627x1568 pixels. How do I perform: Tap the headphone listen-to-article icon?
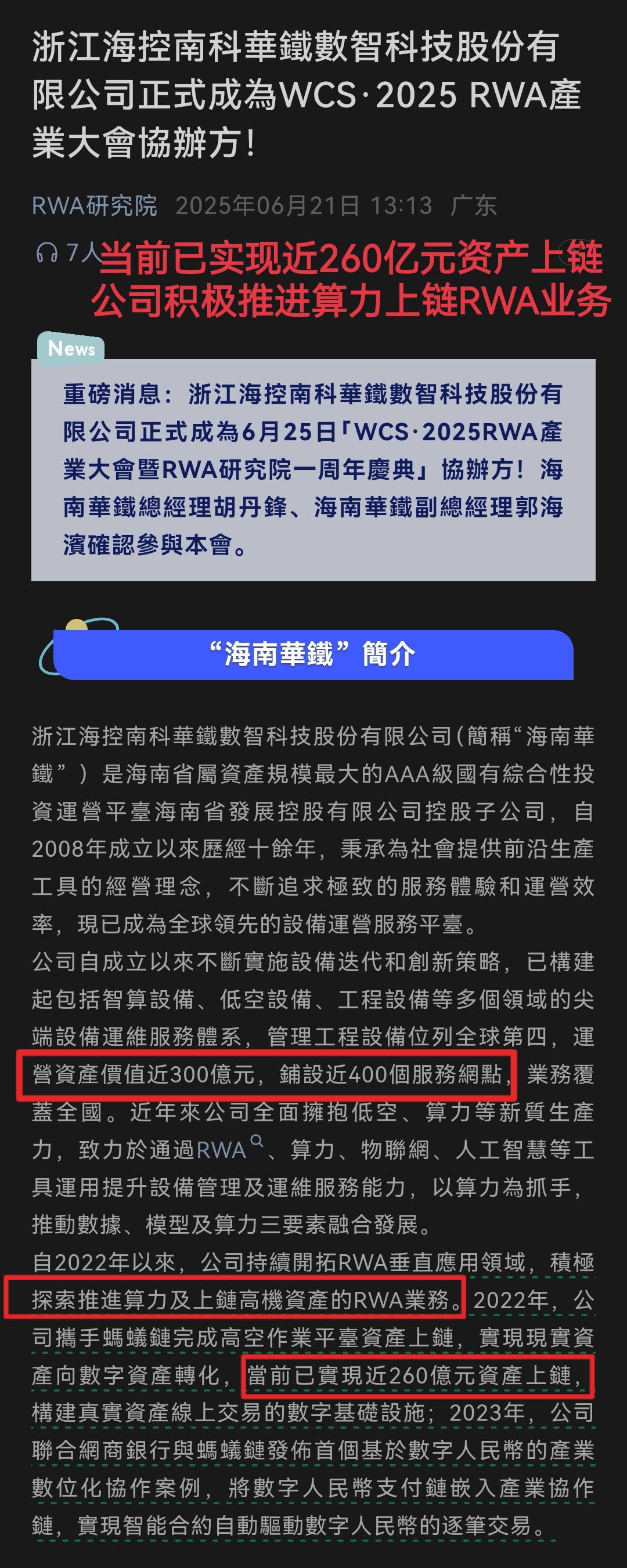[x=46, y=251]
